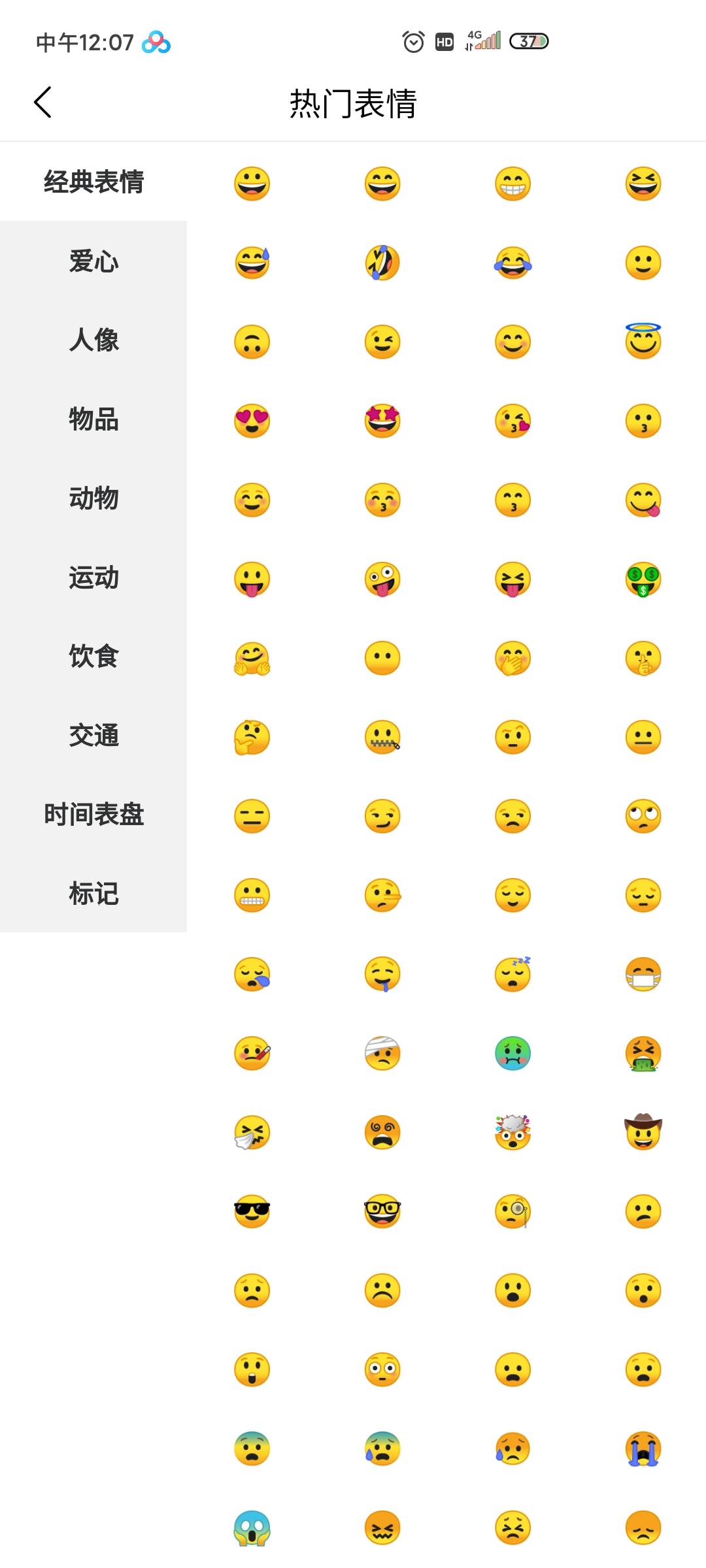Screen dimensions: 706x1568
Task: Select the heart-eyes emoji
Action: [x=252, y=420]
